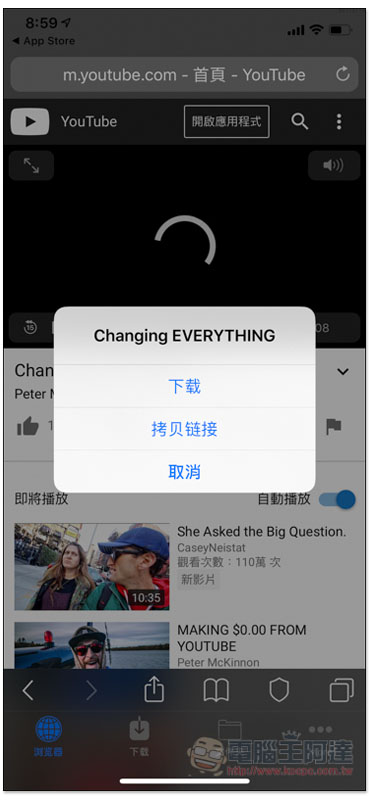Open YouTube search magnifier

[x=300, y=121]
